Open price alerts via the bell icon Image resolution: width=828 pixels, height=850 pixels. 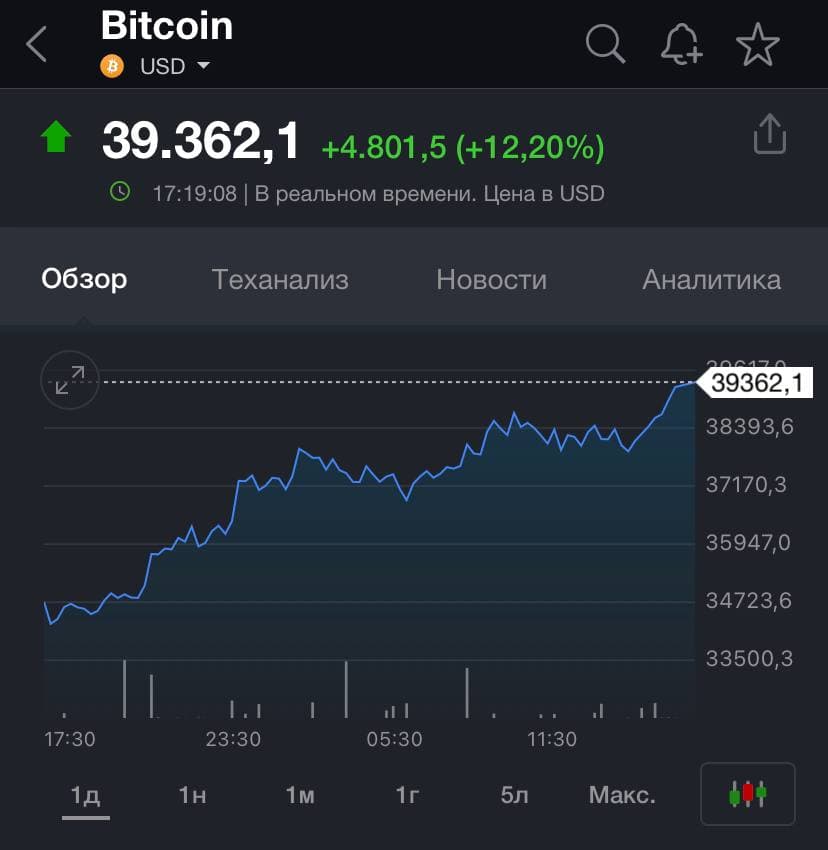point(681,44)
